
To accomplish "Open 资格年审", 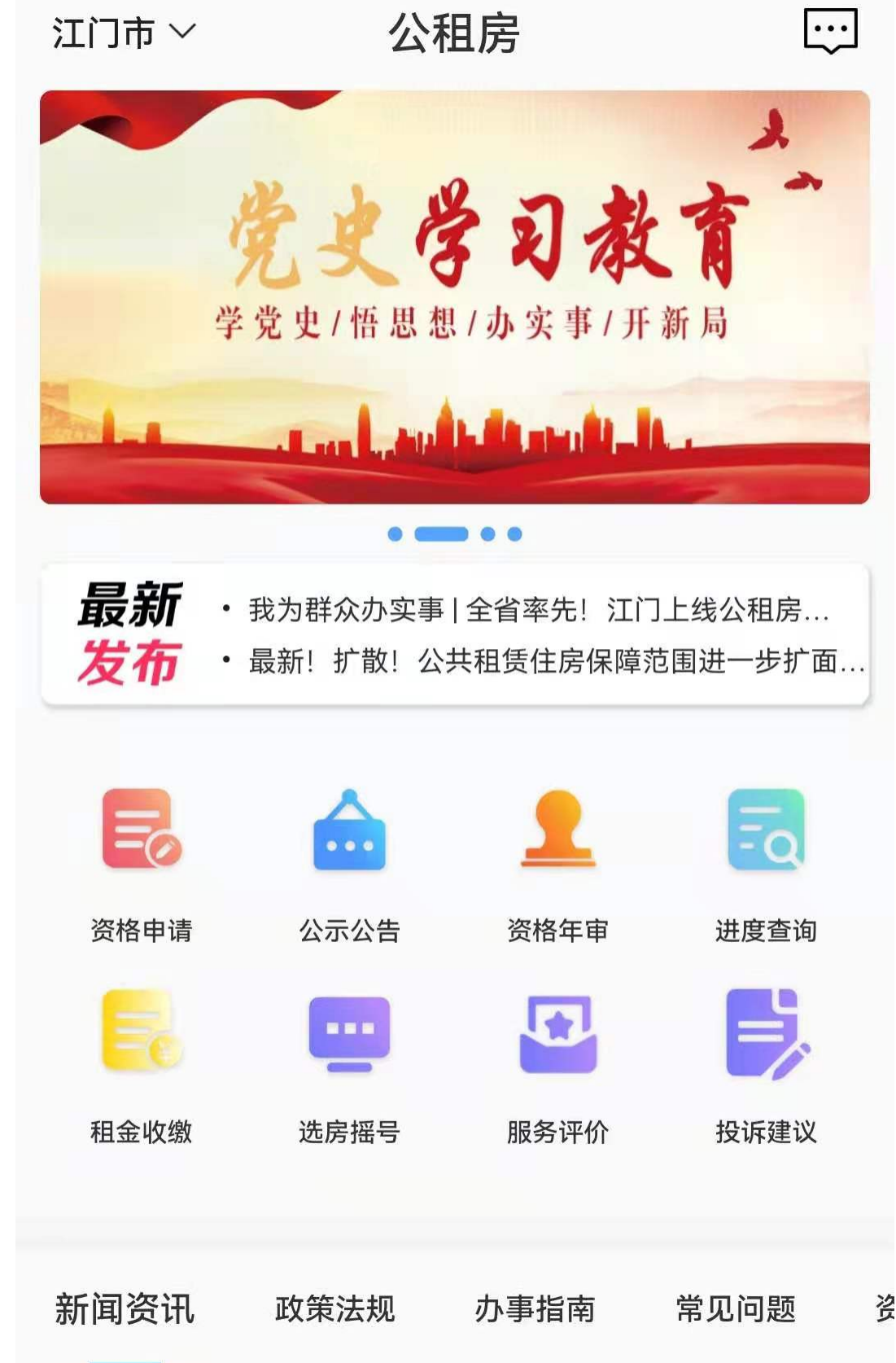I will point(557,862).
